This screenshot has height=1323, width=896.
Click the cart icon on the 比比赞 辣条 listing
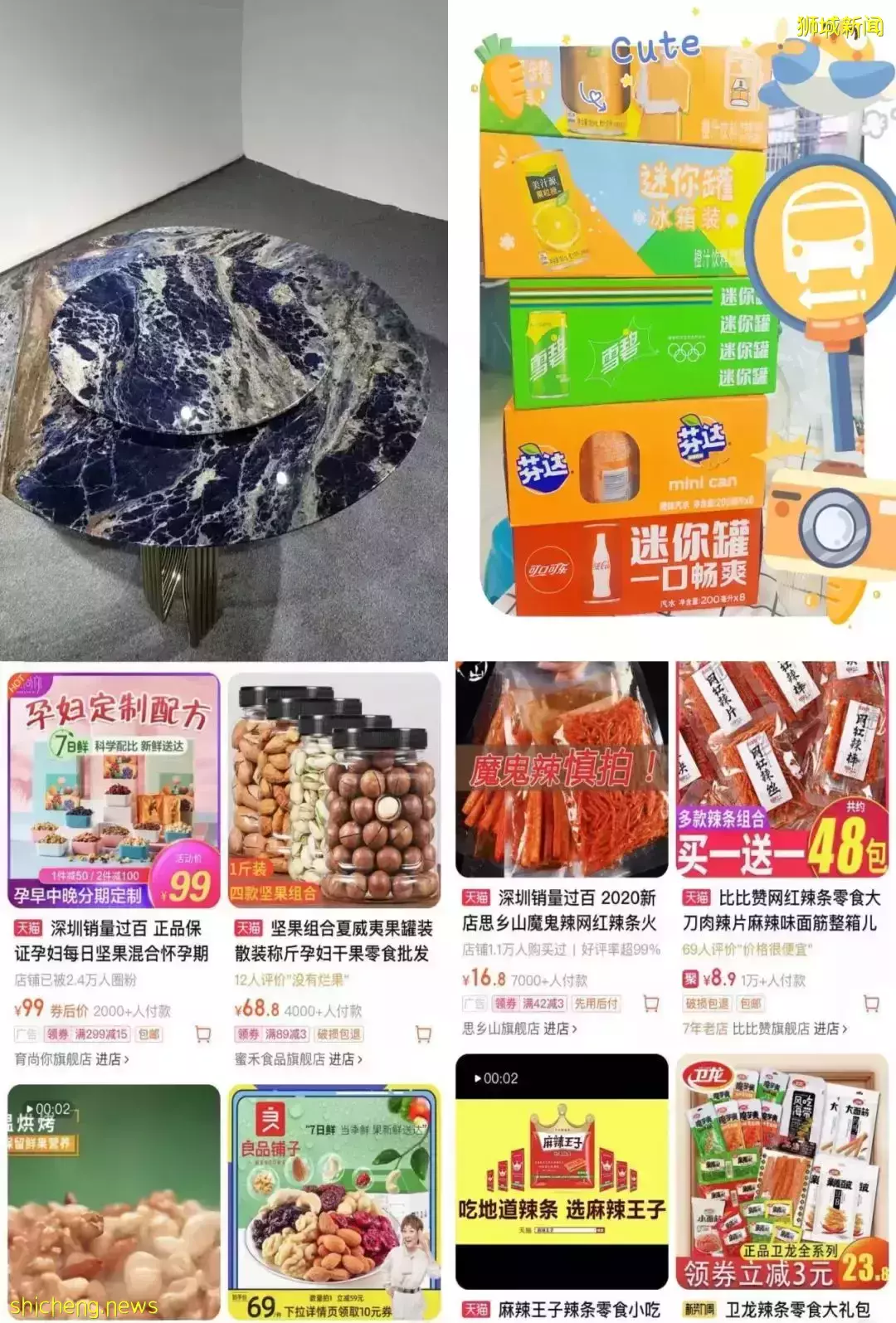click(871, 1004)
